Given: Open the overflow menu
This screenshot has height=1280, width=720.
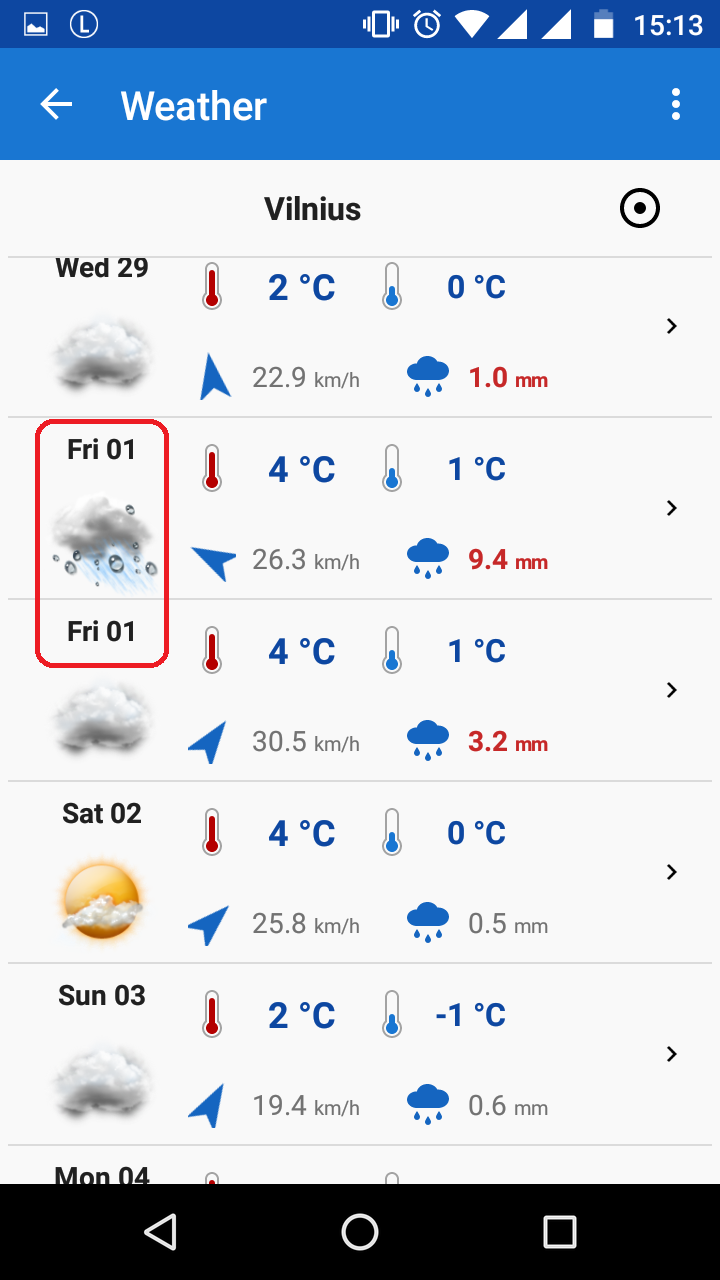Looking at the screenshot, I should pos(676,105).
